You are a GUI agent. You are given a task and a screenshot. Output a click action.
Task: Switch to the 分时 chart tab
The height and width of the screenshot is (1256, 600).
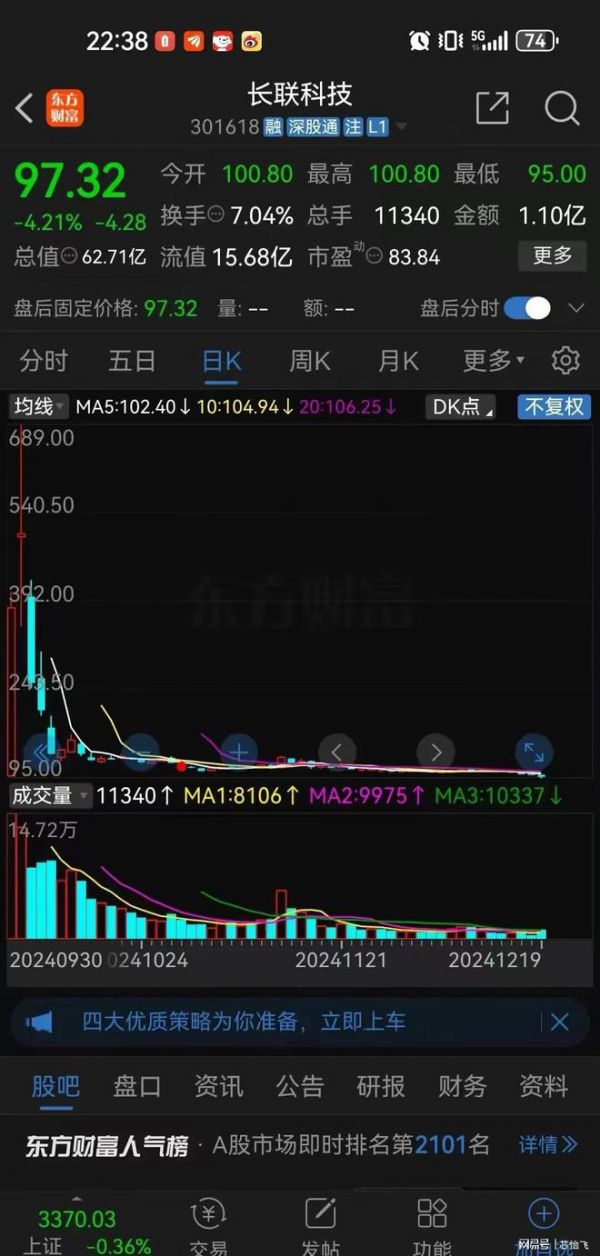click(44, 360)
